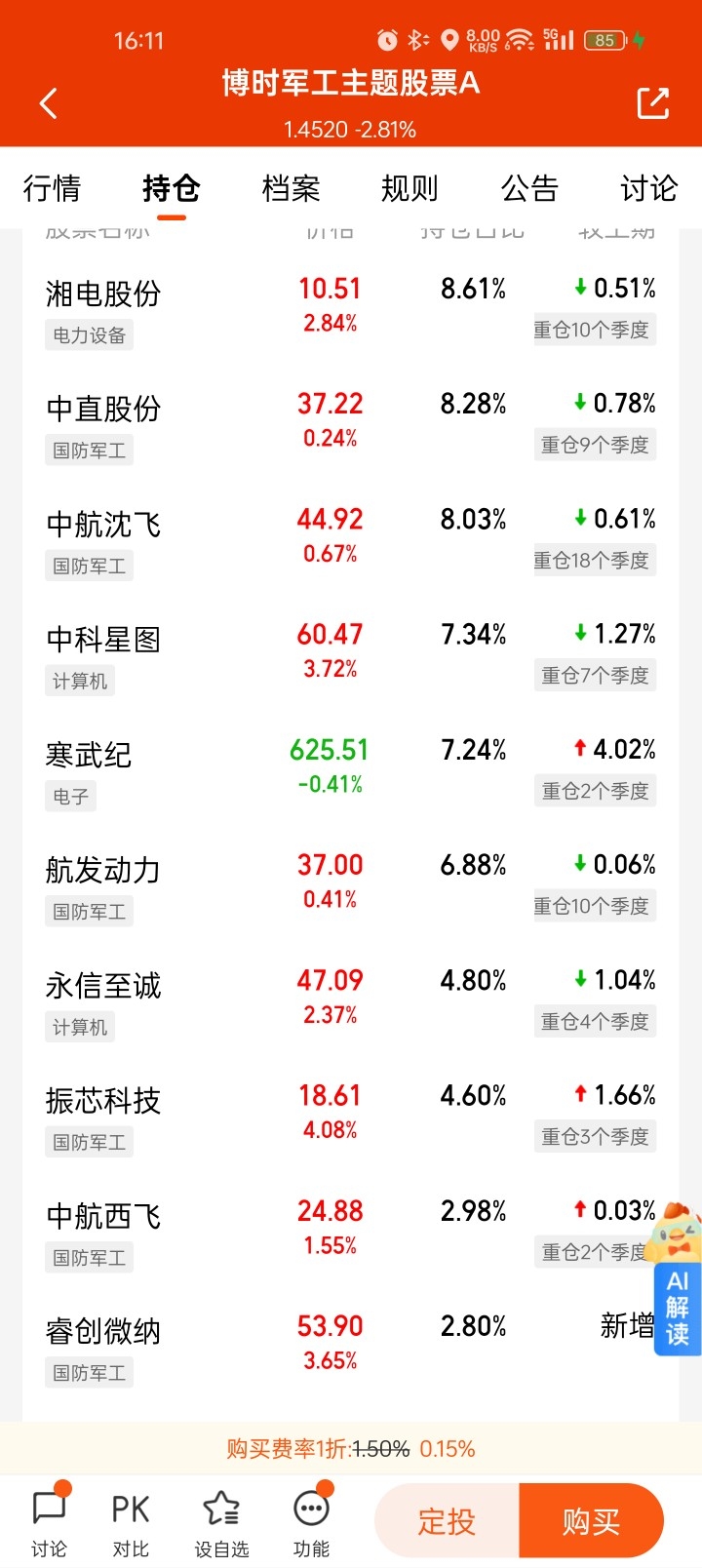
Task: Open the 中科星图 holding row
Action: (351, 656)
